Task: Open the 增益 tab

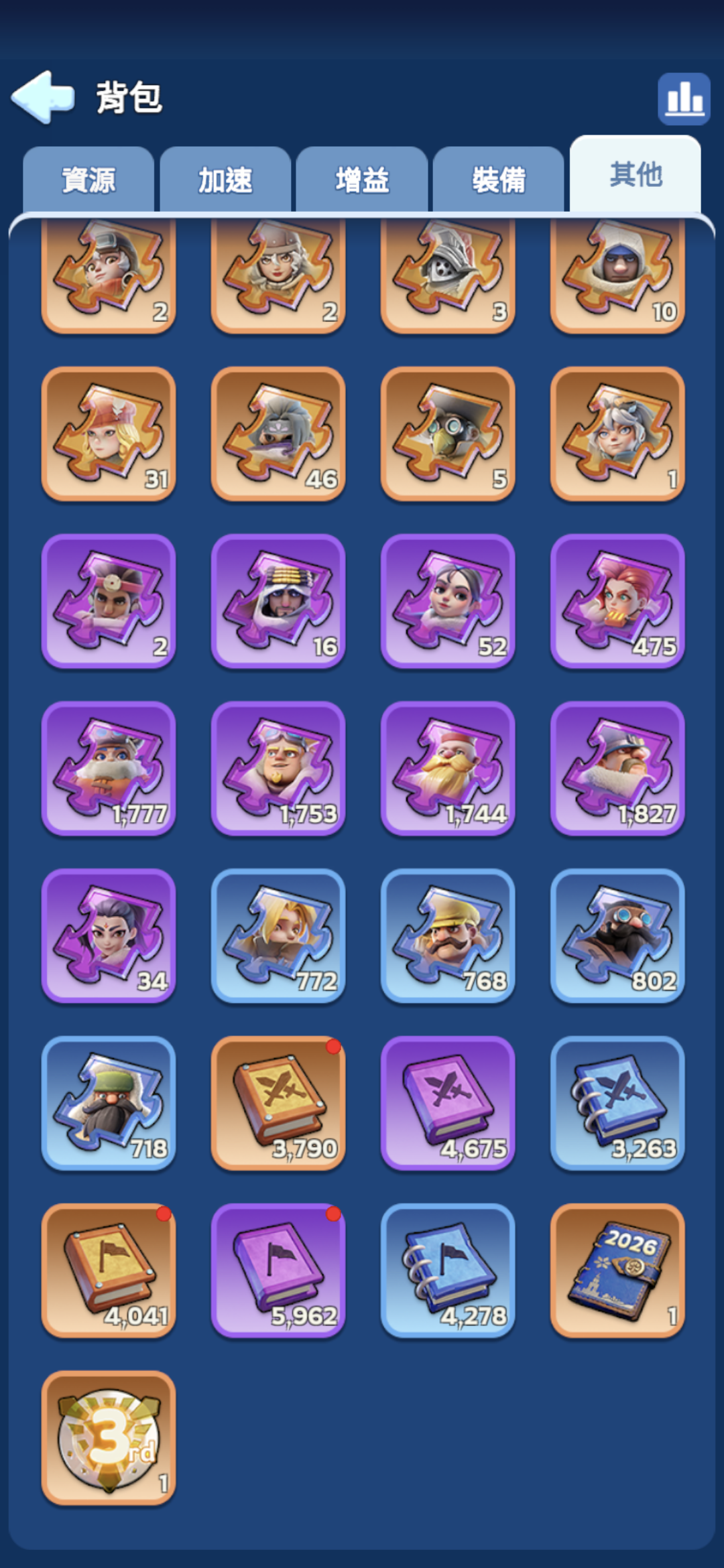Action: [362, 180]
